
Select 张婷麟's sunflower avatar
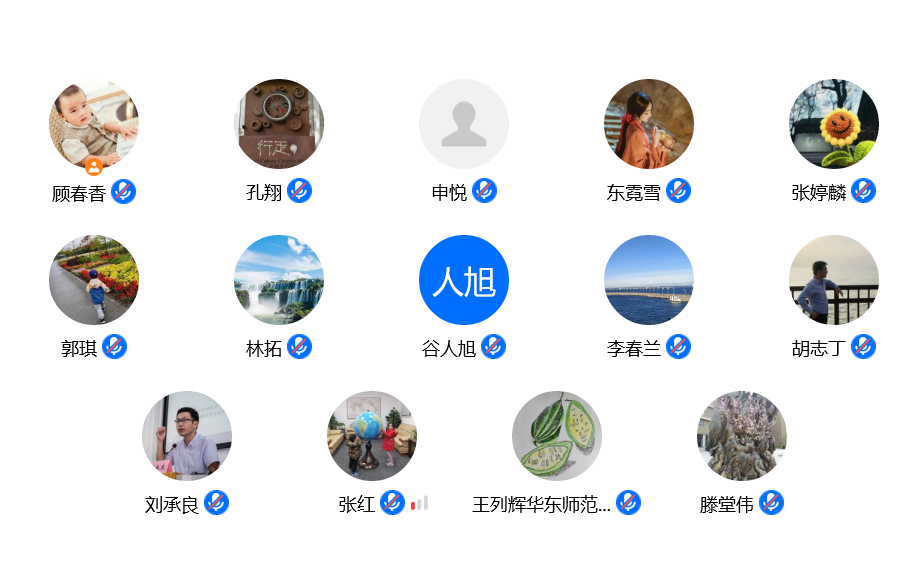coord(834,124)
